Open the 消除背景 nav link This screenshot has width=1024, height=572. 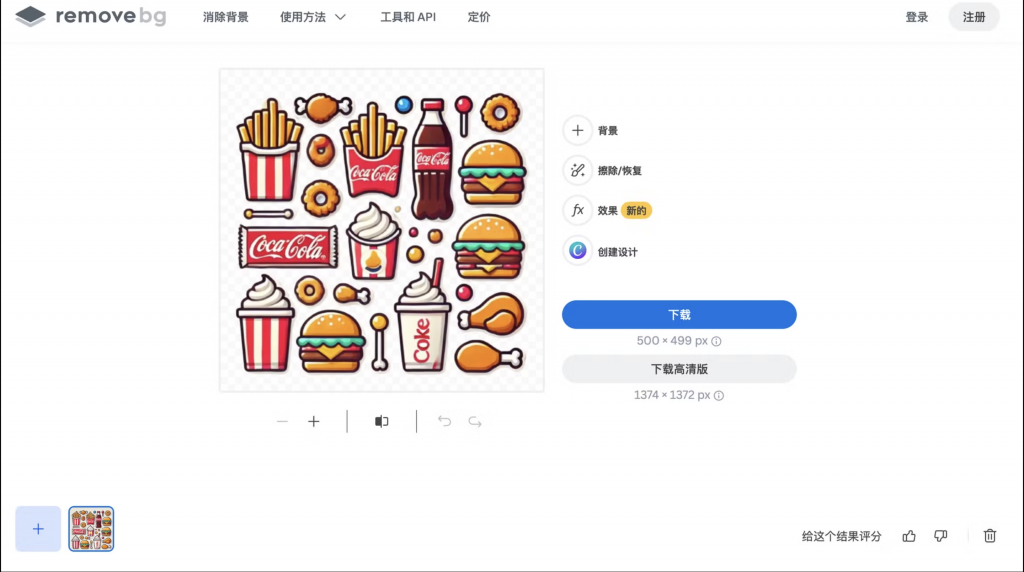[225, 17]
